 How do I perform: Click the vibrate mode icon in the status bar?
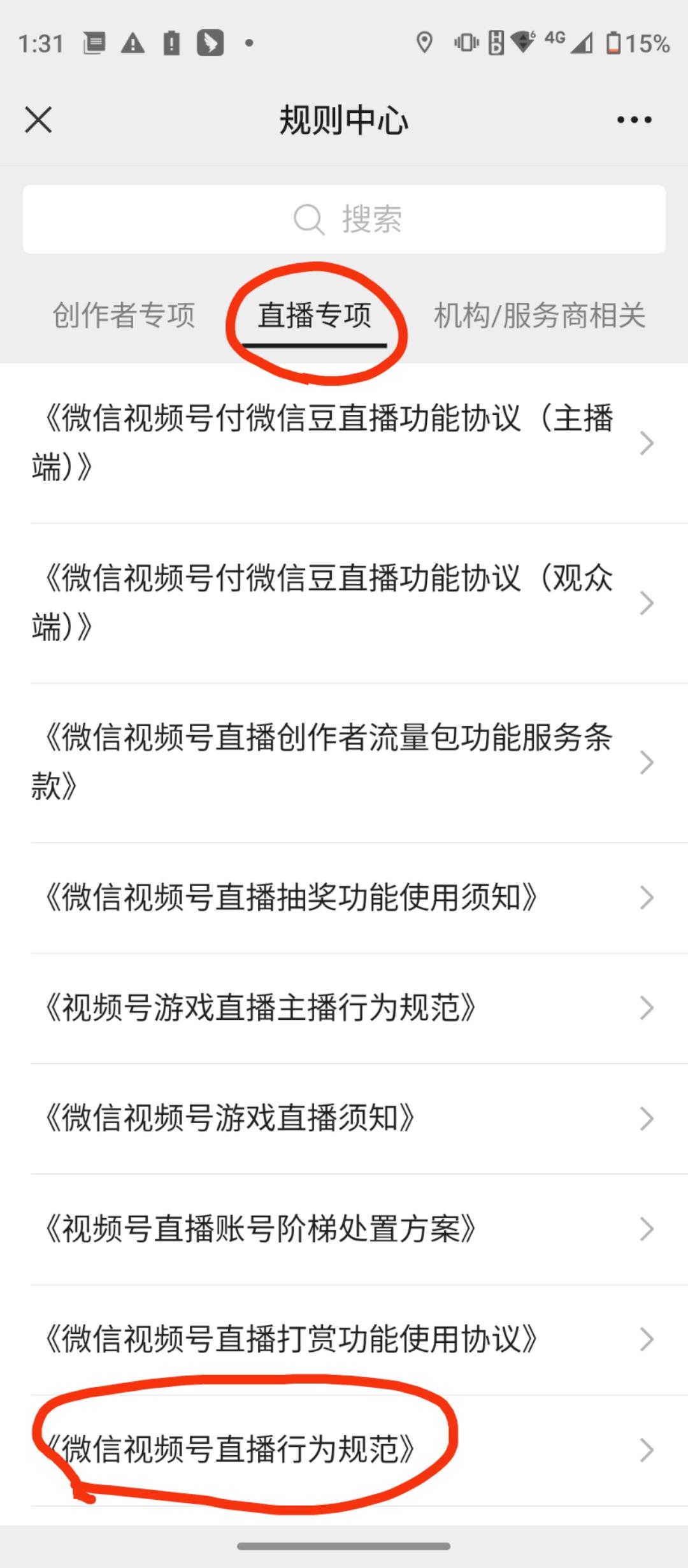[x=464, y=41]
